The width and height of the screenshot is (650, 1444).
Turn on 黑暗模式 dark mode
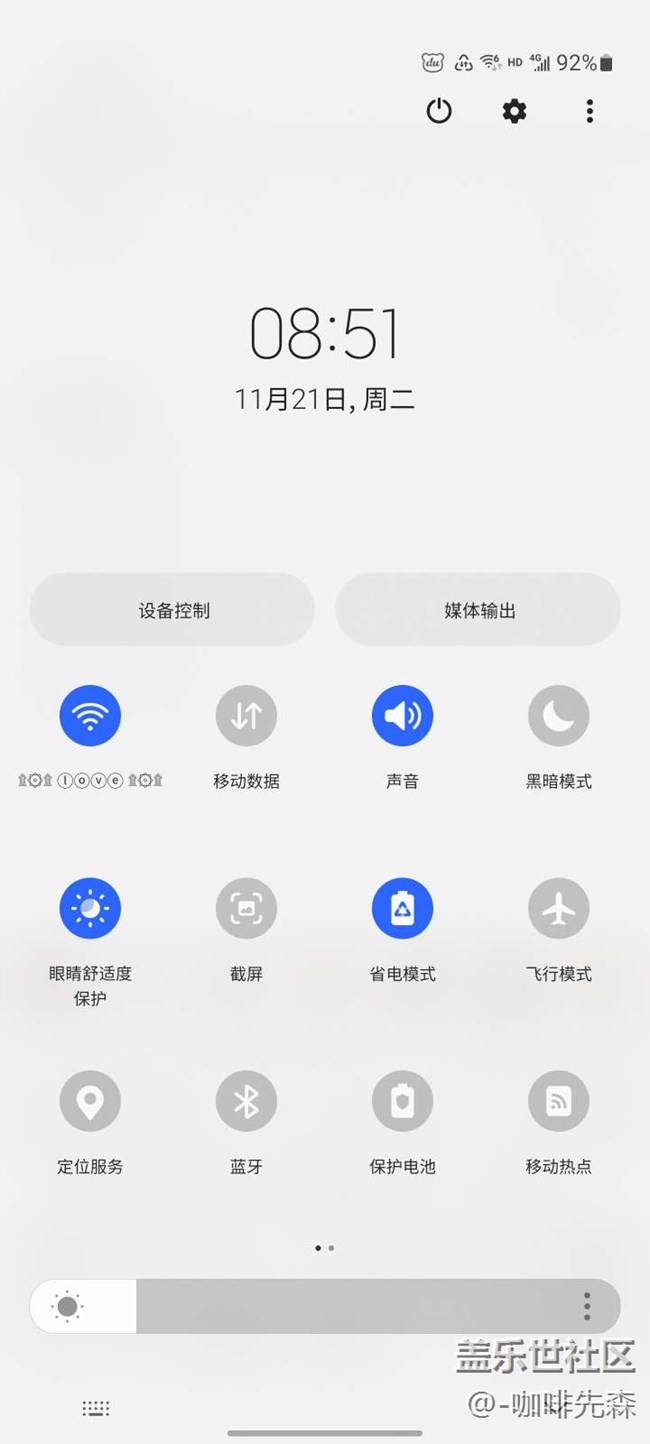pyautogui.click(x=558, y=716)
